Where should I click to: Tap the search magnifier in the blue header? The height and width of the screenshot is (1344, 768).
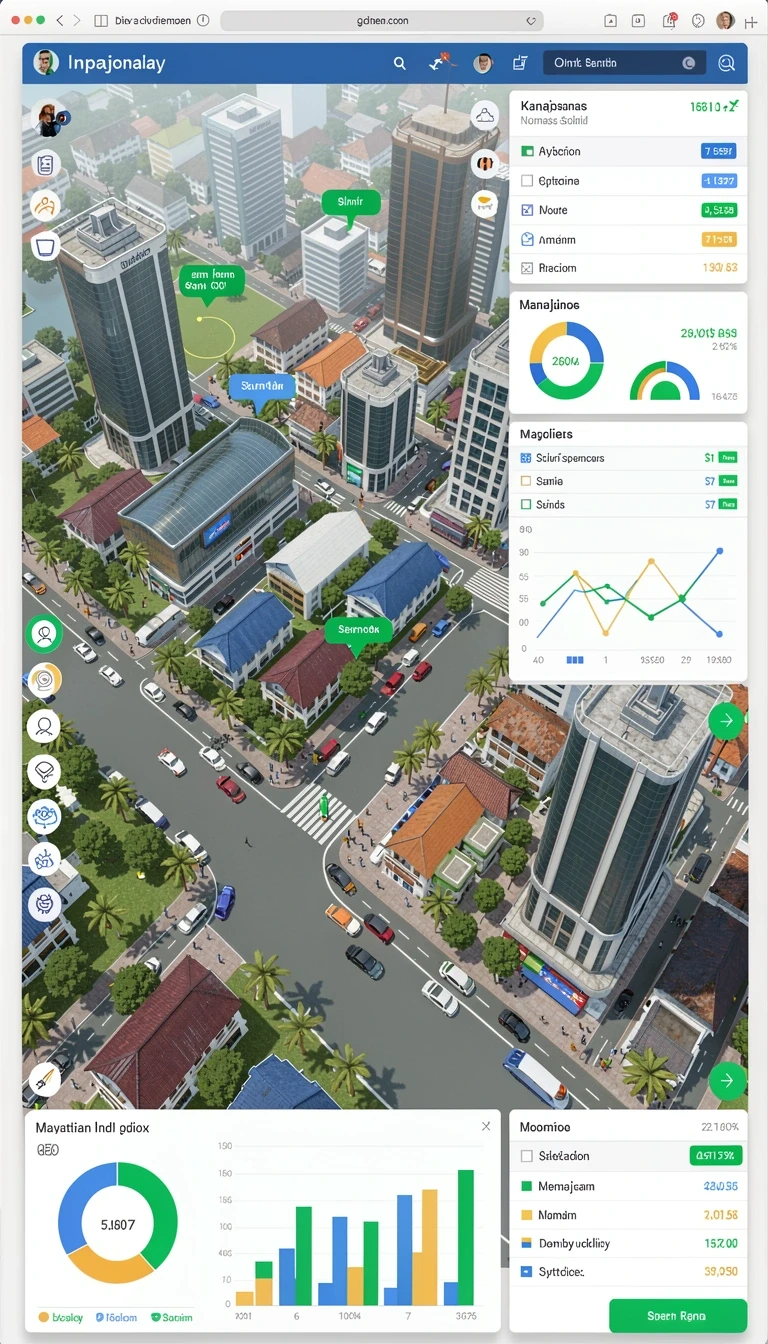point(399,63)
